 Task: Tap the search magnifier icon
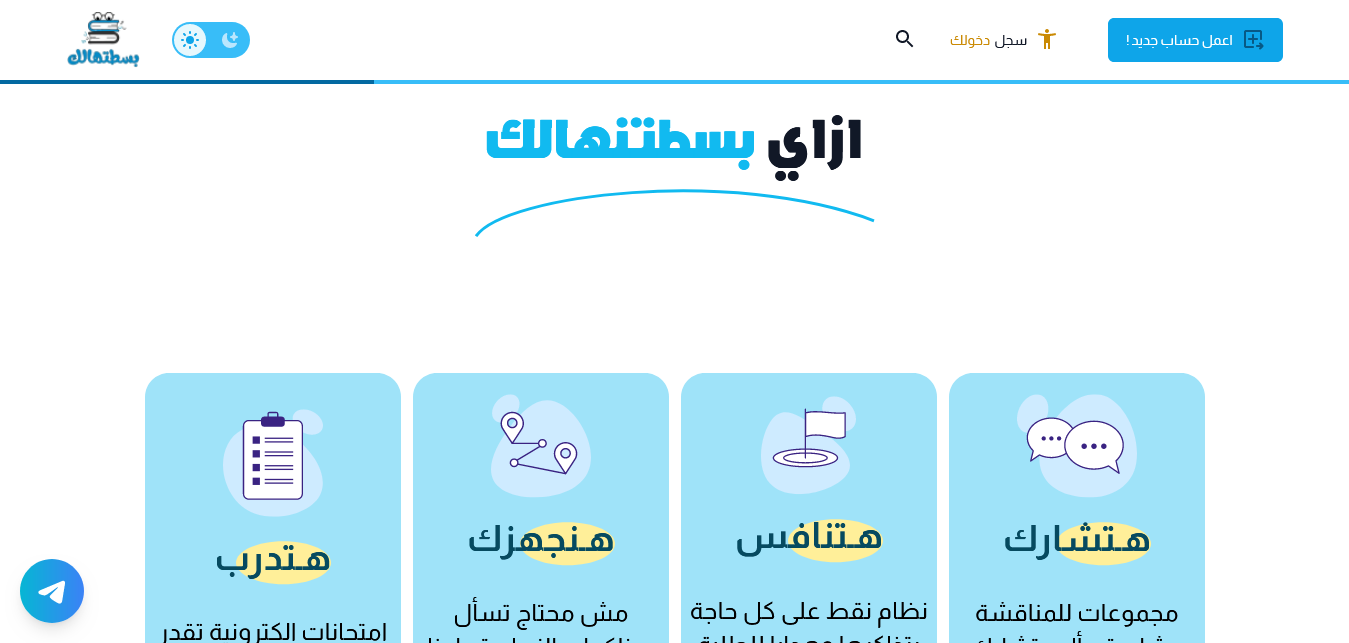[x=904, y=39]
